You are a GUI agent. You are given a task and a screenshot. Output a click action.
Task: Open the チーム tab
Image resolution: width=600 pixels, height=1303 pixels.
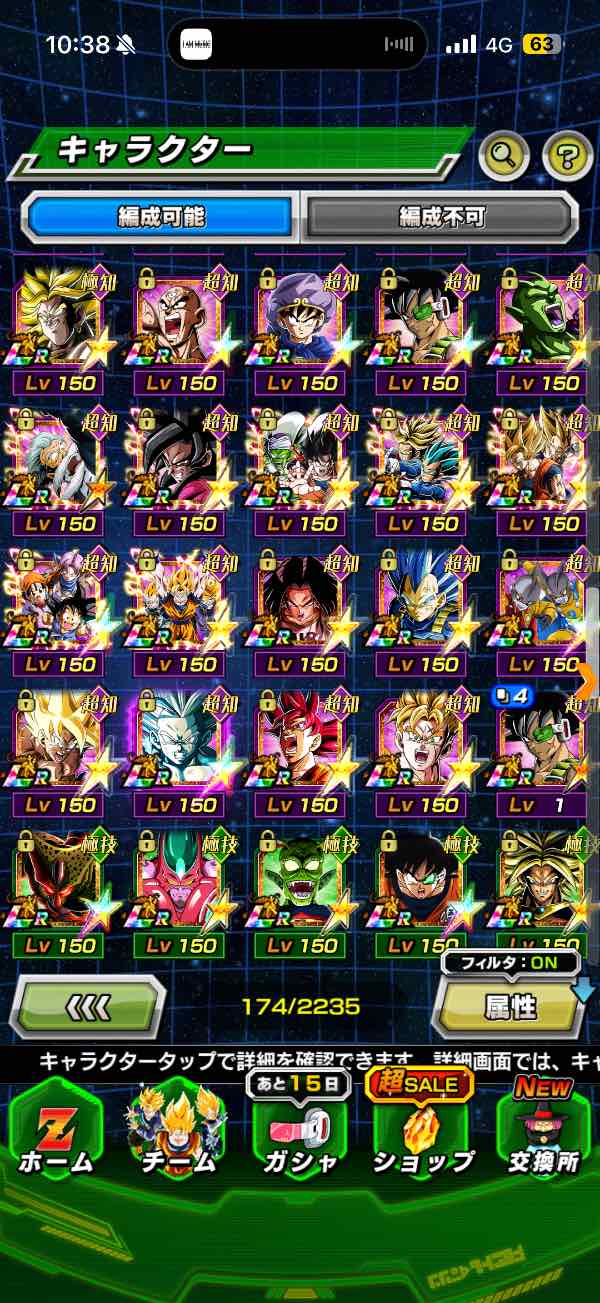tap(176, 1129)
